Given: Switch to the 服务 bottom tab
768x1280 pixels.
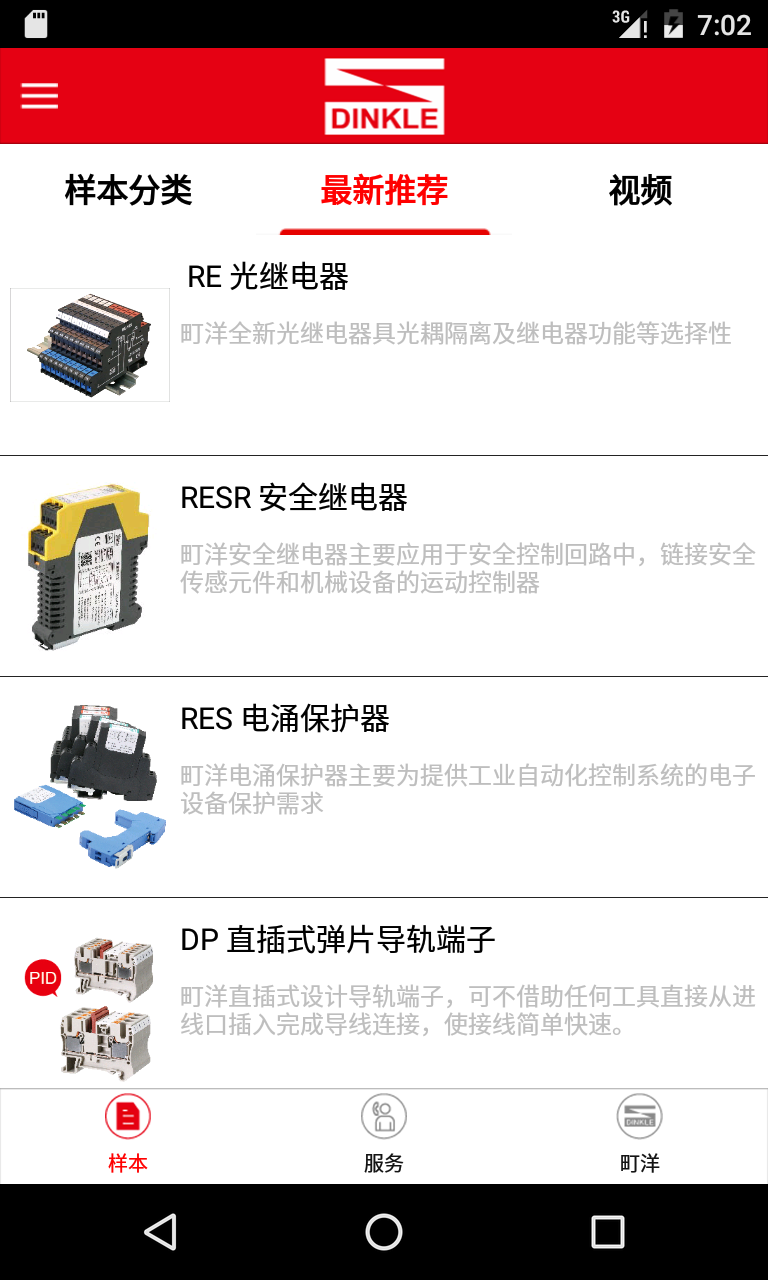Looking at the screenshot, I should (384, 1135).
